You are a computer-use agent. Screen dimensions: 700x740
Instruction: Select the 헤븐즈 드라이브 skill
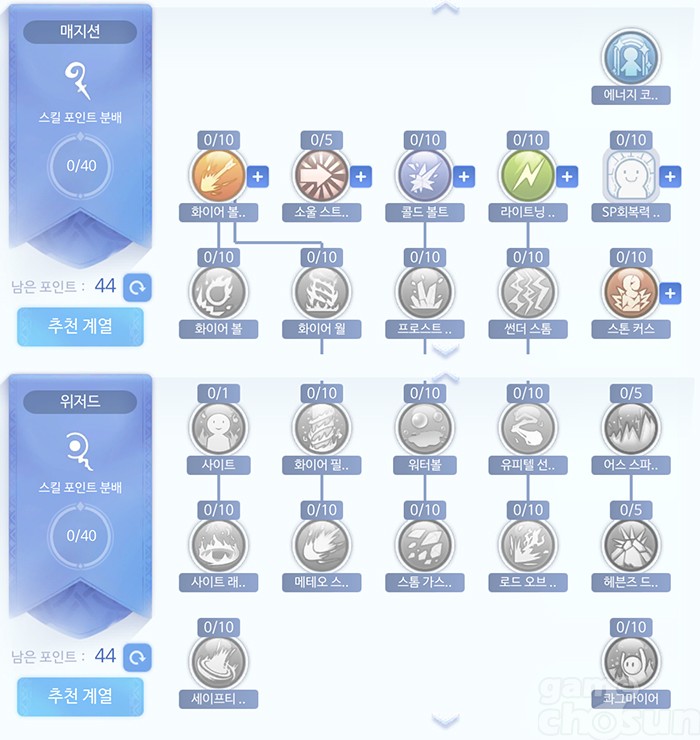(632, 545)
